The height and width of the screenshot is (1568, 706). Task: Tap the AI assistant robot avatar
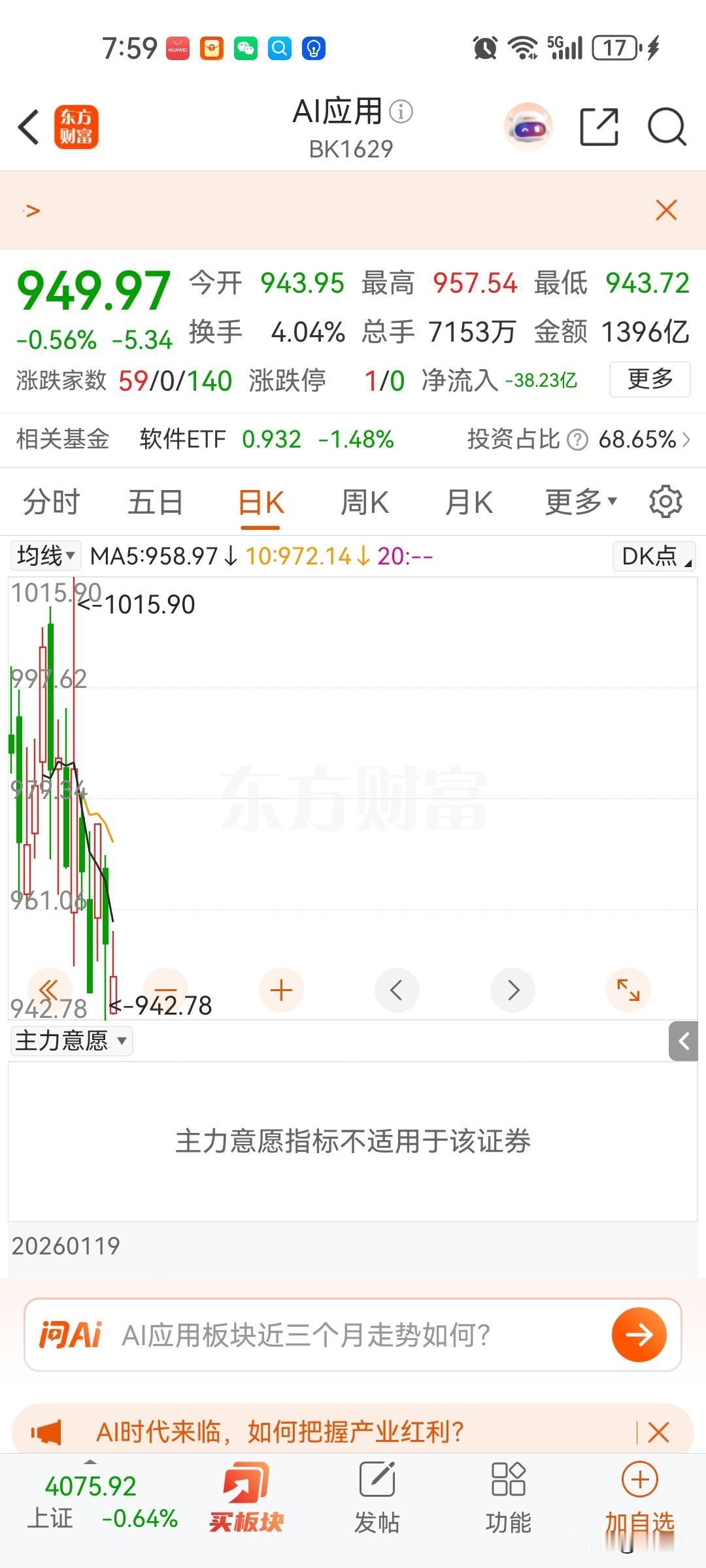[x=528, y=127]
